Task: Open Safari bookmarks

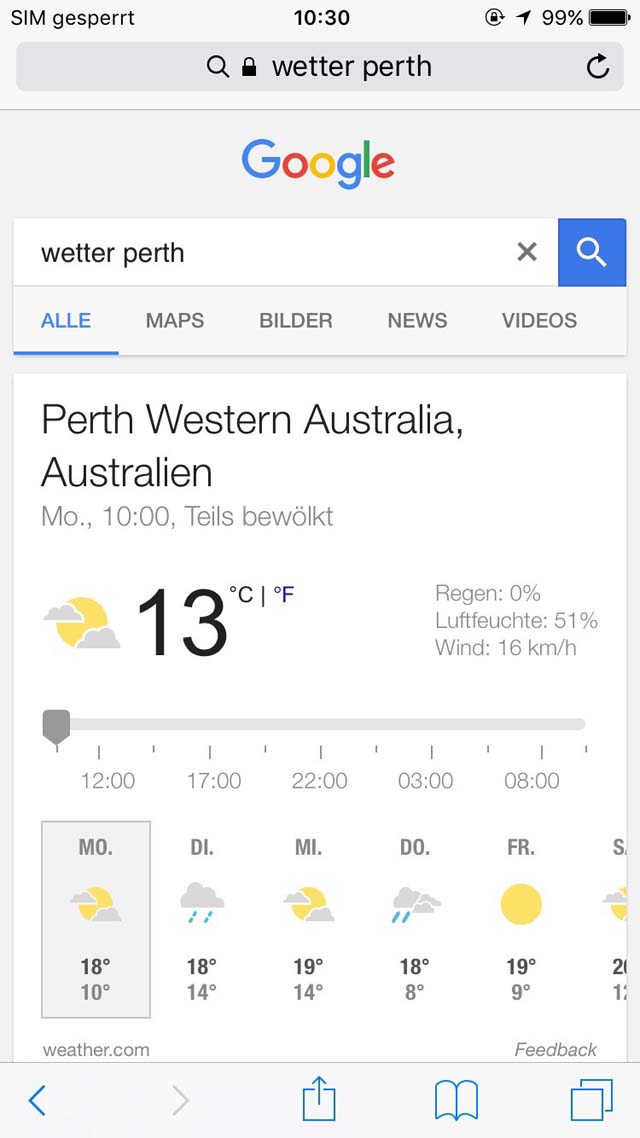Action: pyautogui.click(x=456, y=1101)
